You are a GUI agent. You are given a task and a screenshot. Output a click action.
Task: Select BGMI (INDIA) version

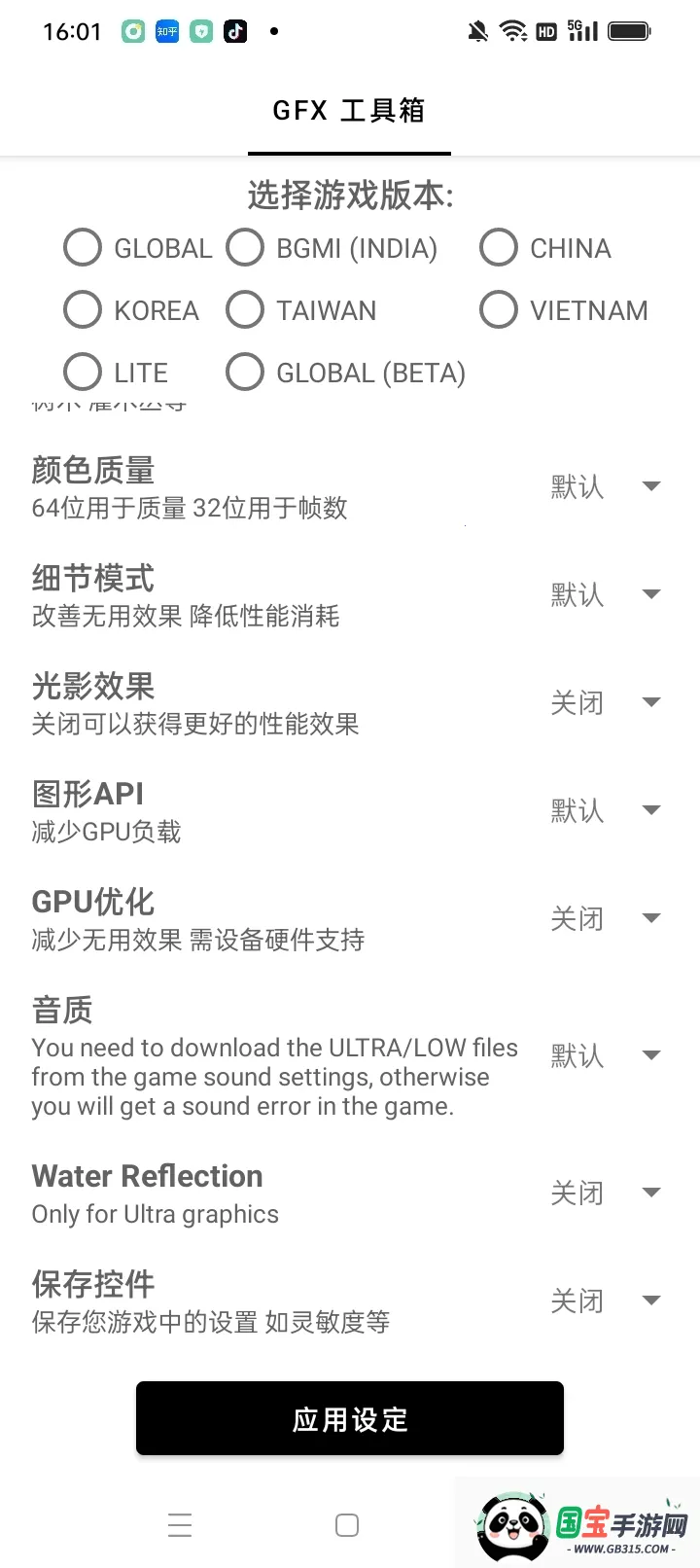245,247
